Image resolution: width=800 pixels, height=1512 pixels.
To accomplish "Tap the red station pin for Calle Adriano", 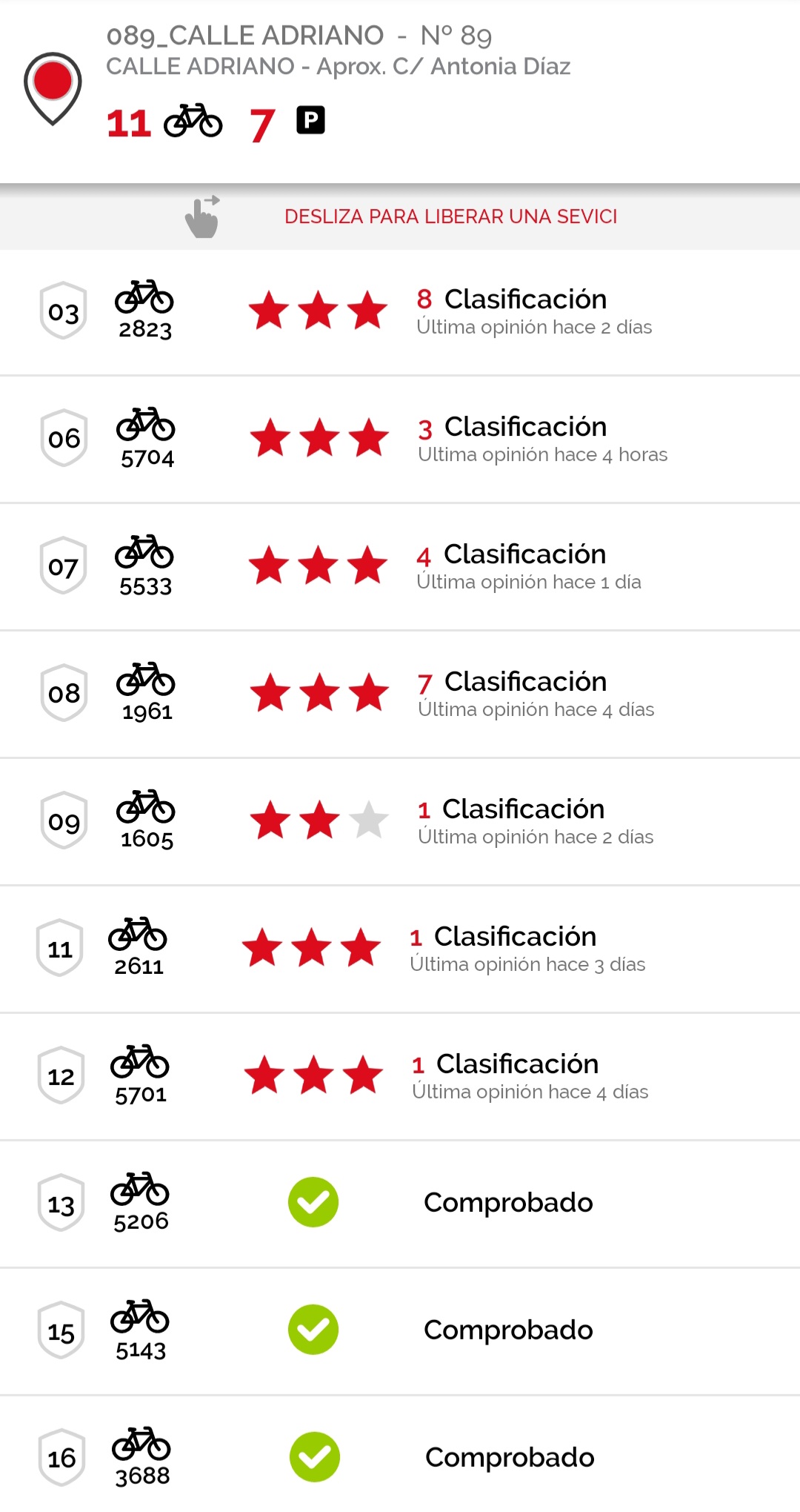I will point(53,87).
